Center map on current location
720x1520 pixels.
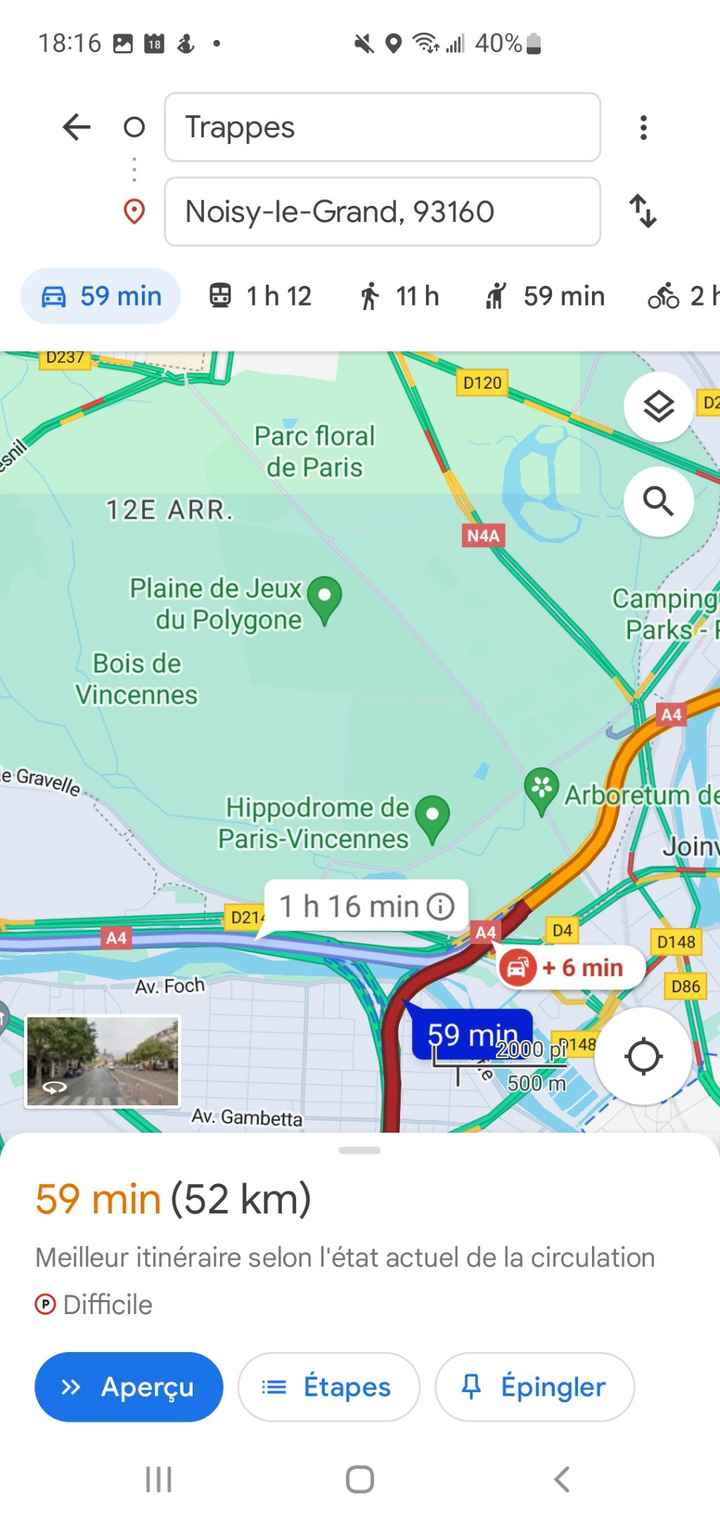point(643,1056)
